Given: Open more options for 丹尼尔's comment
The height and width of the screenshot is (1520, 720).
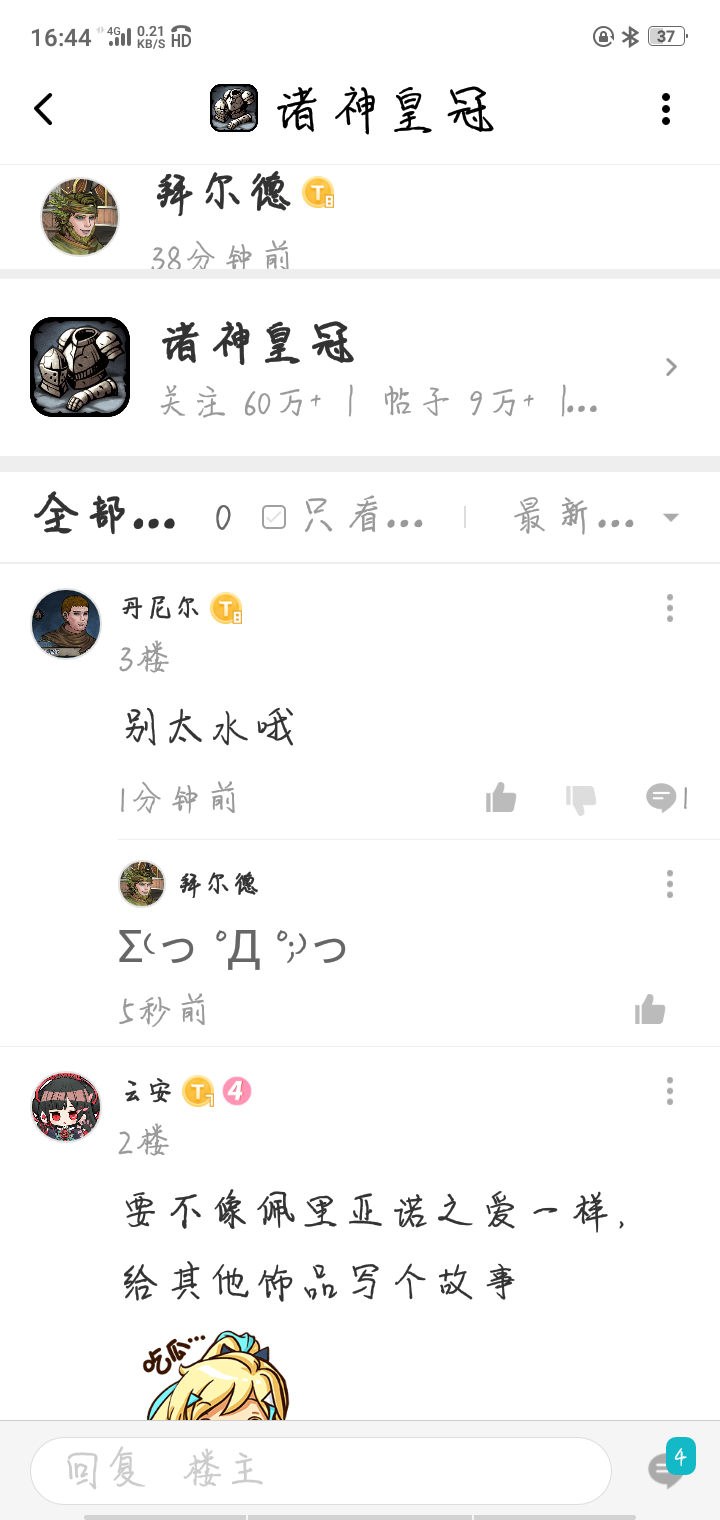Looking at the screenshot, I should pos(669,607).
